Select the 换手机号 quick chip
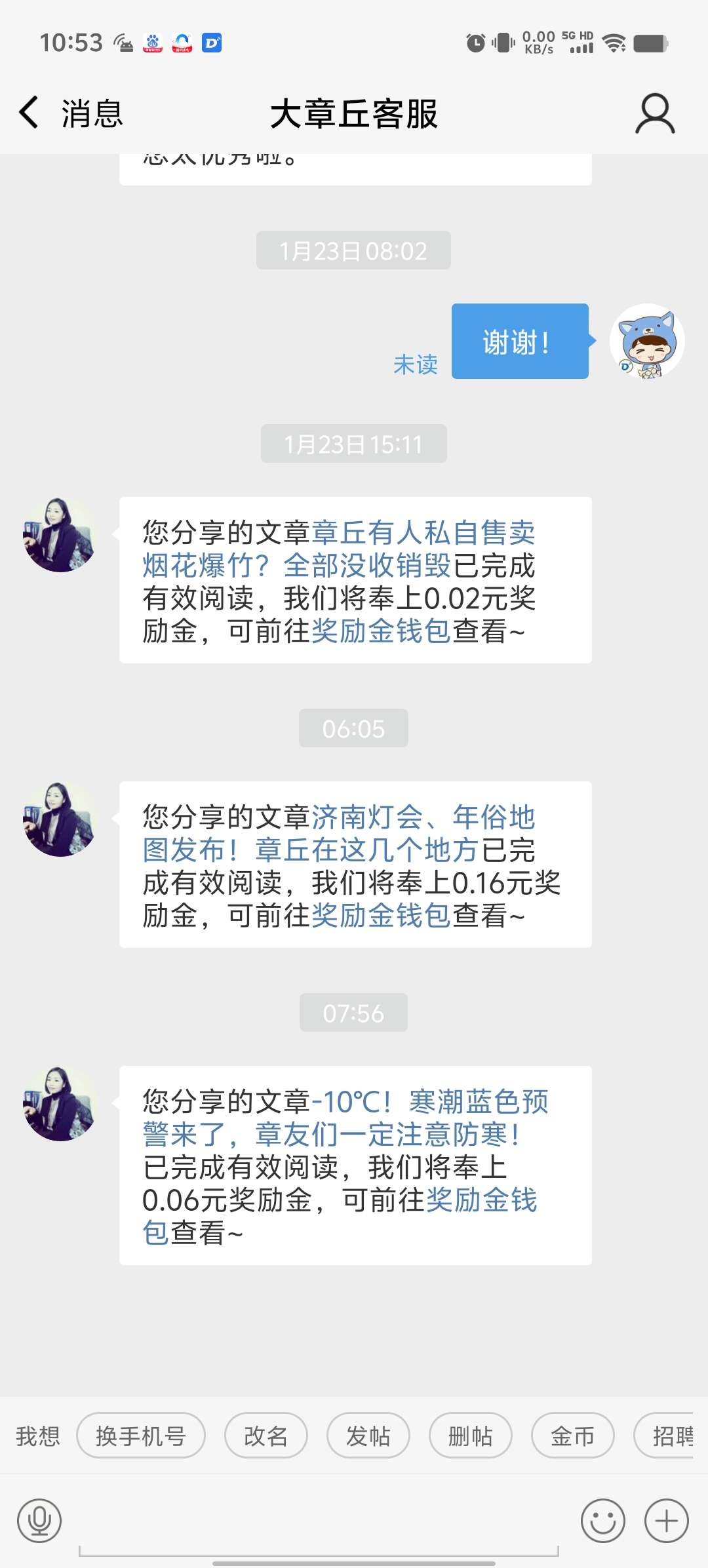This screenshot has height=1568, width=708. pyautogui.click(x=141, y=1436)
